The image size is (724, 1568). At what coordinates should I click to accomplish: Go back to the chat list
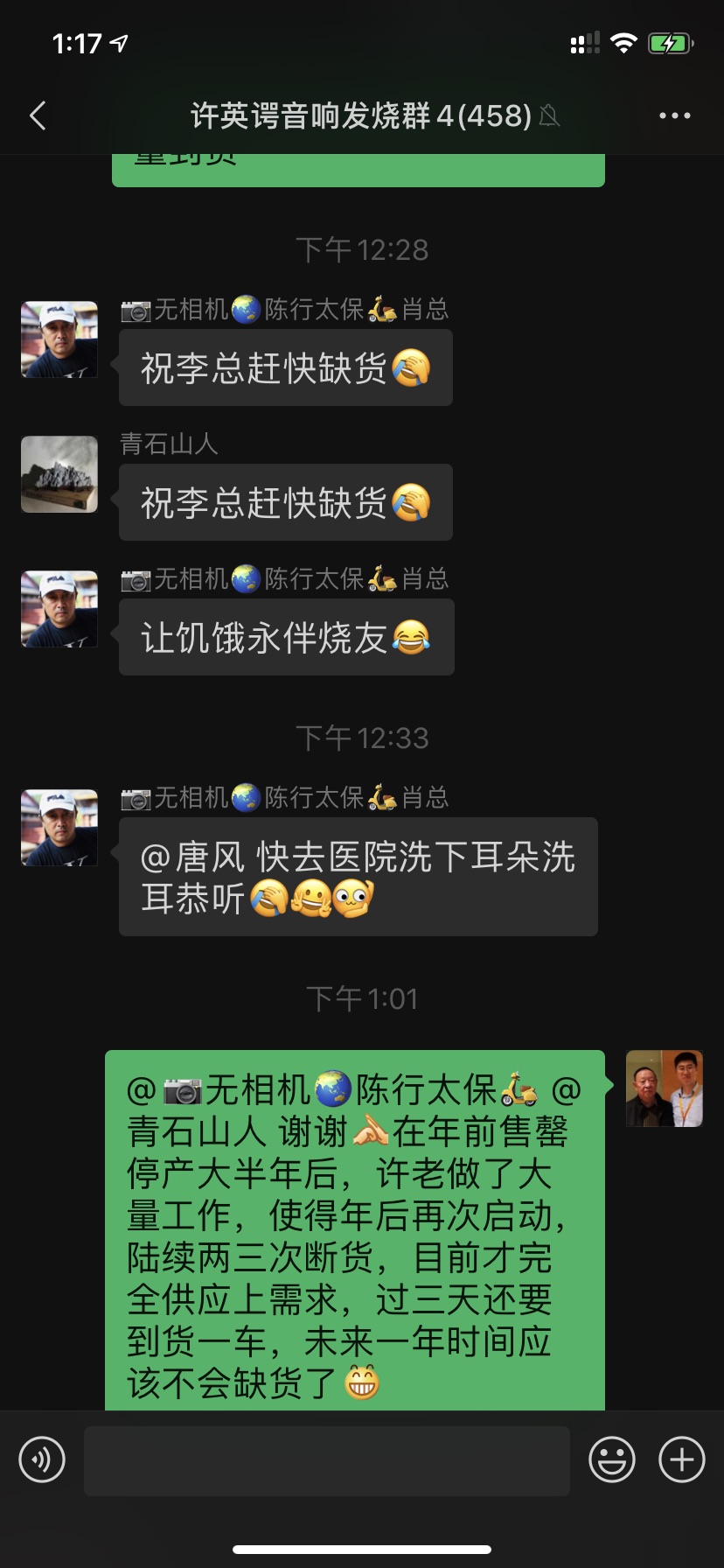38,115
